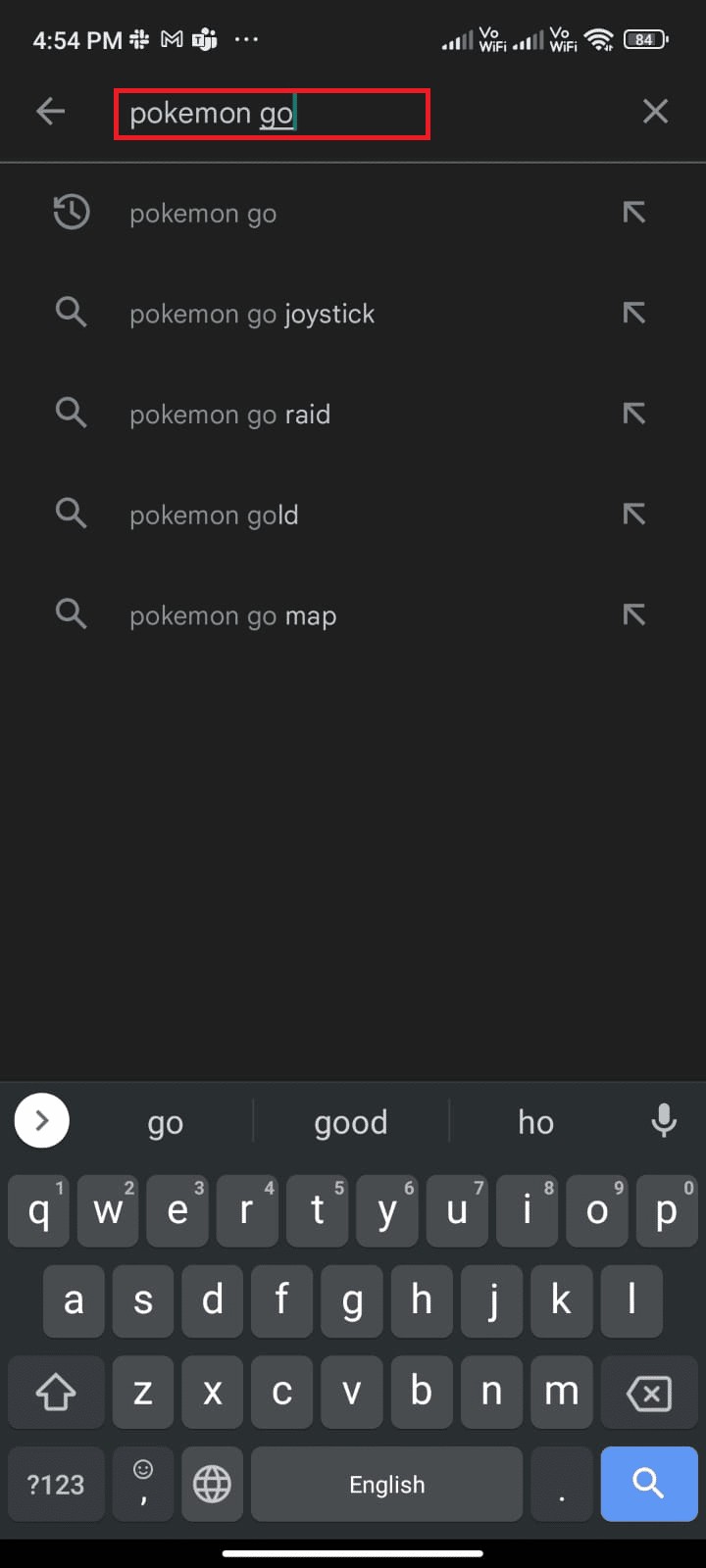This screenshot has width=706, height=1568.
Task: Open the ?123 symbols keyboard
Action: [56, 1485]
